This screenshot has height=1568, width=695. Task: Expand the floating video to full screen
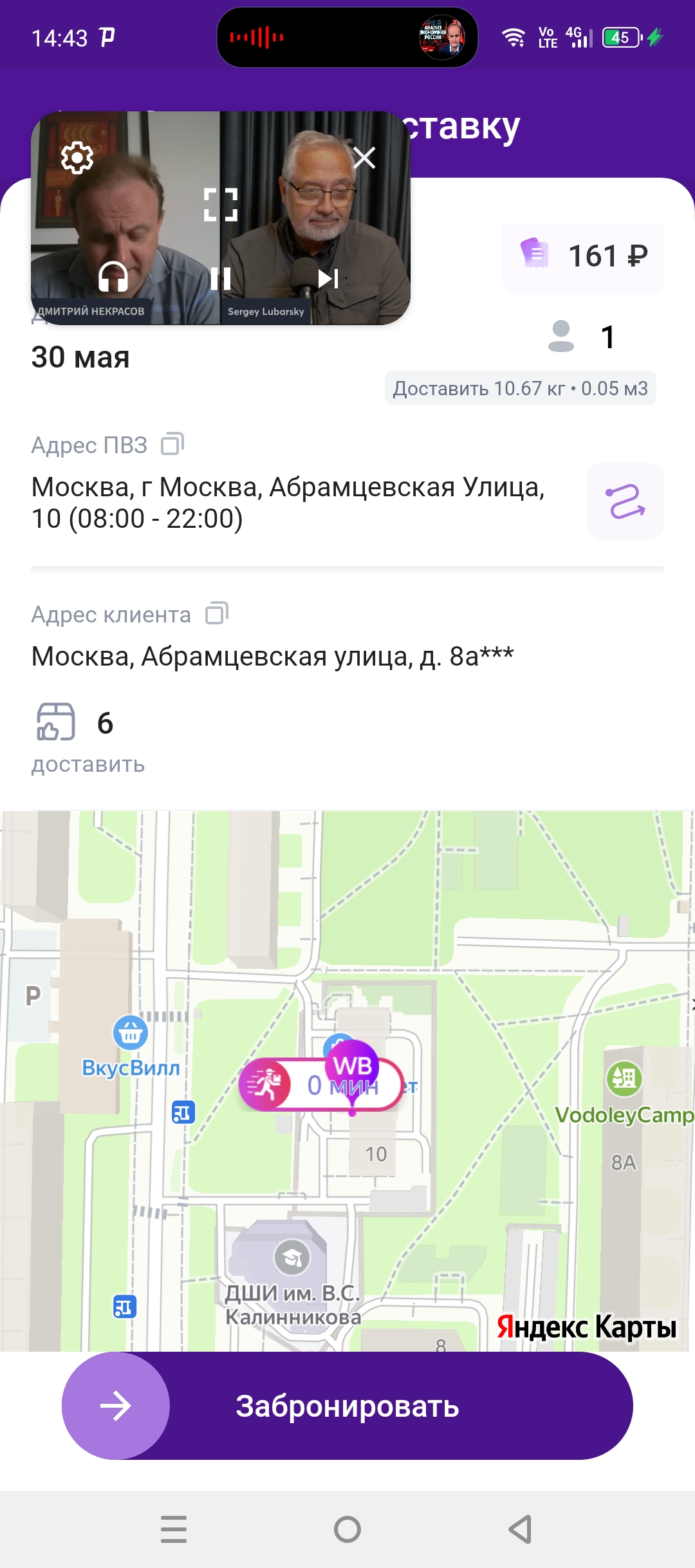[221, 205]
